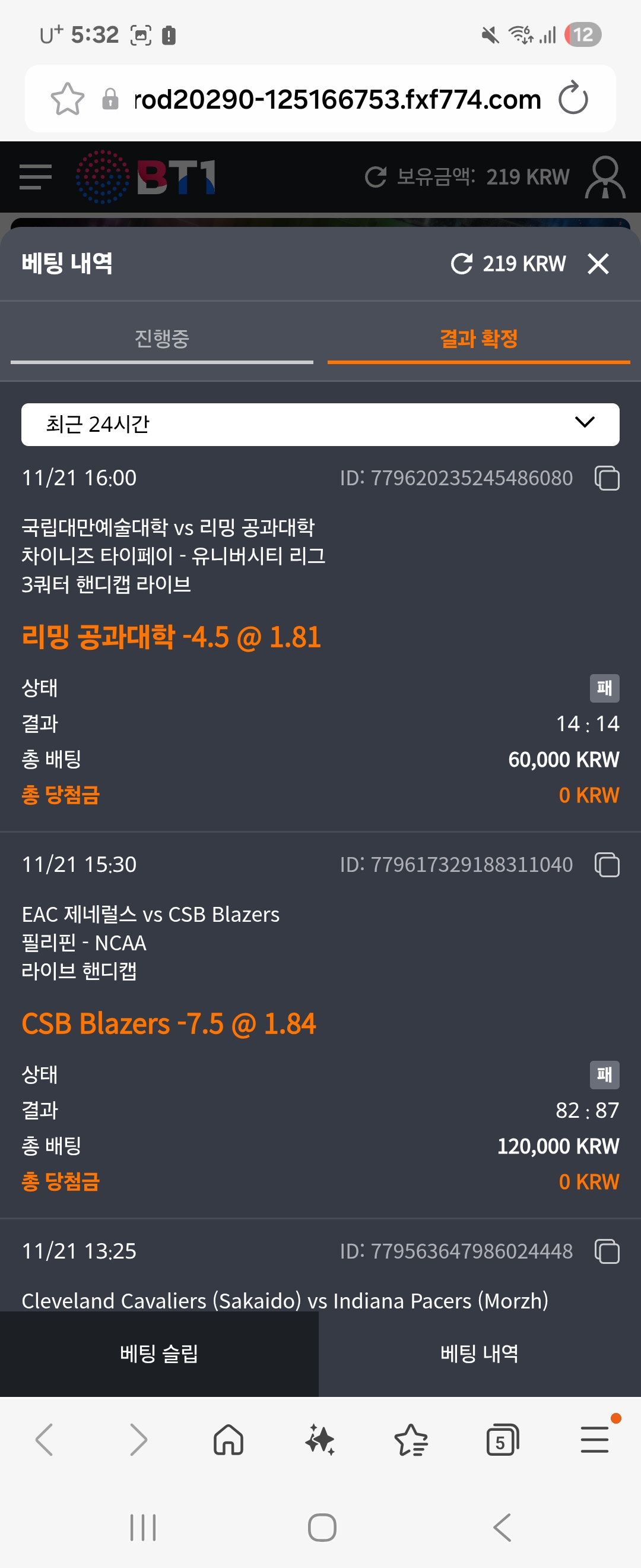Refresh the 219 KRW balance in panel header
This screenshot has height=1568, width=641.
(462, 264)
